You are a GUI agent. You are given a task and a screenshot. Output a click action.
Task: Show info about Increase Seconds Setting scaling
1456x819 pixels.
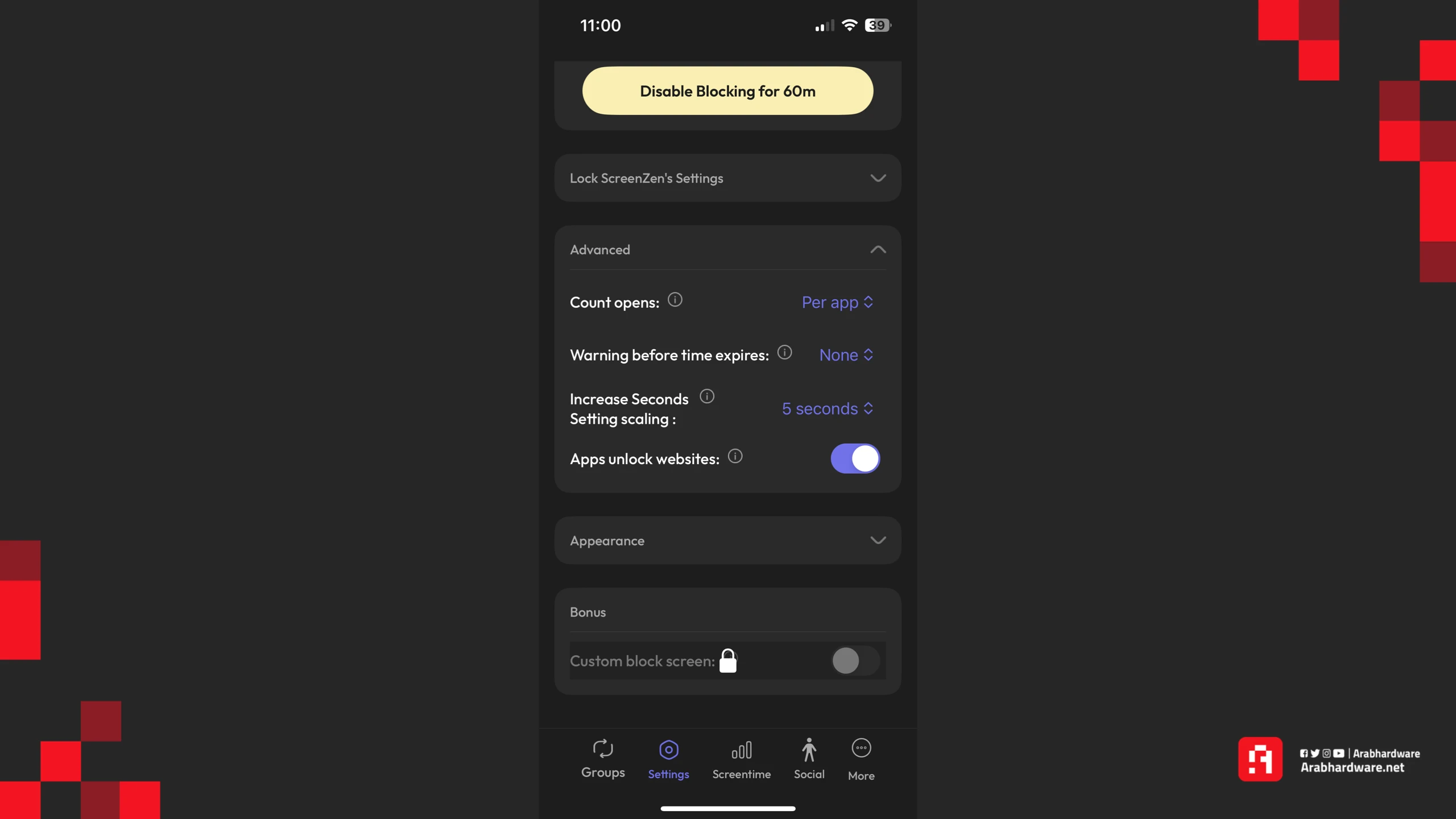click(706, 396)
